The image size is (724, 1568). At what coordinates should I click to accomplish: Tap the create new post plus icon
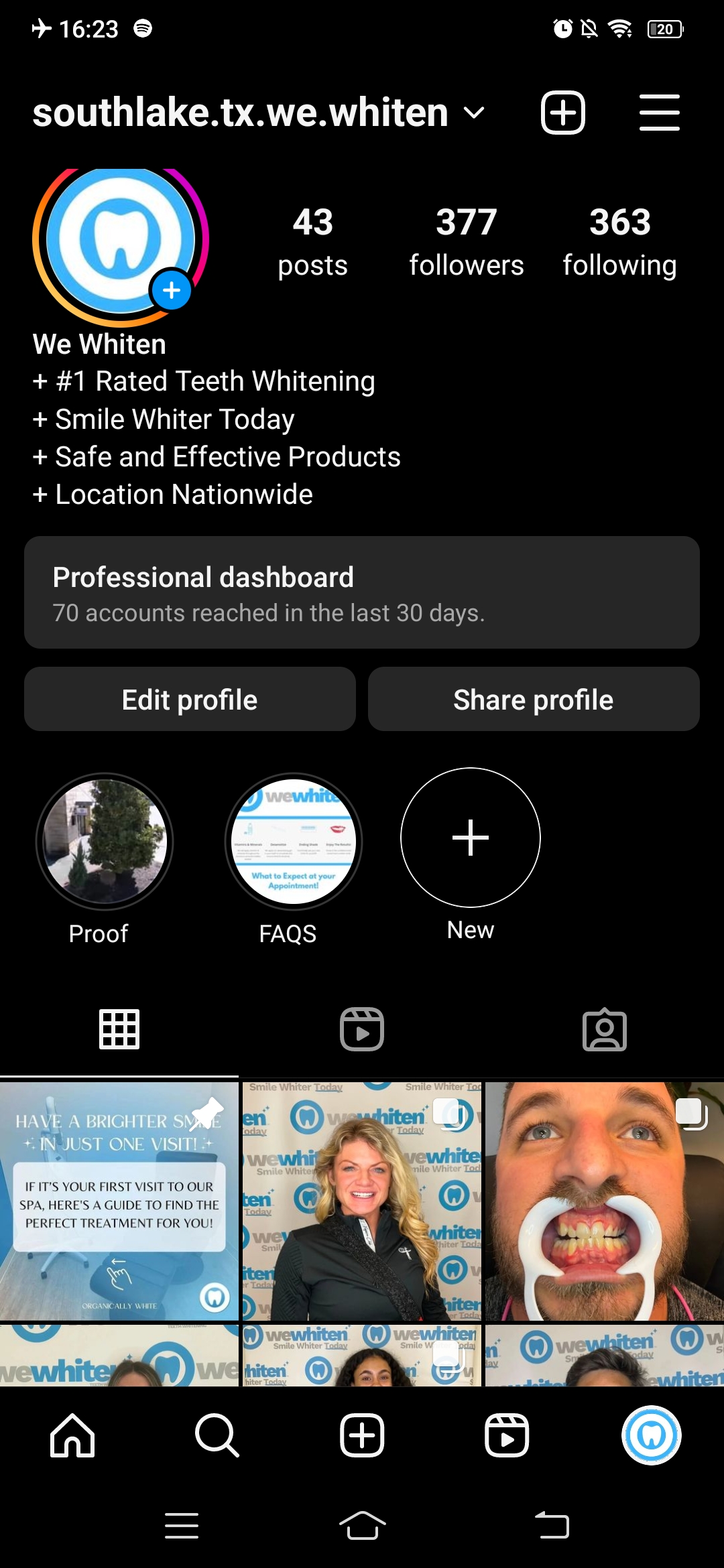[562, 113]
